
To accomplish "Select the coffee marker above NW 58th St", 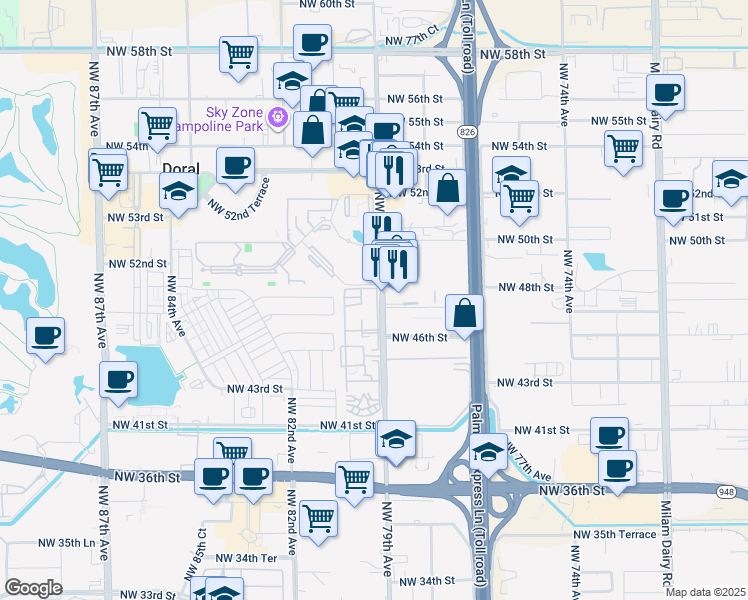I will [312, 44].
